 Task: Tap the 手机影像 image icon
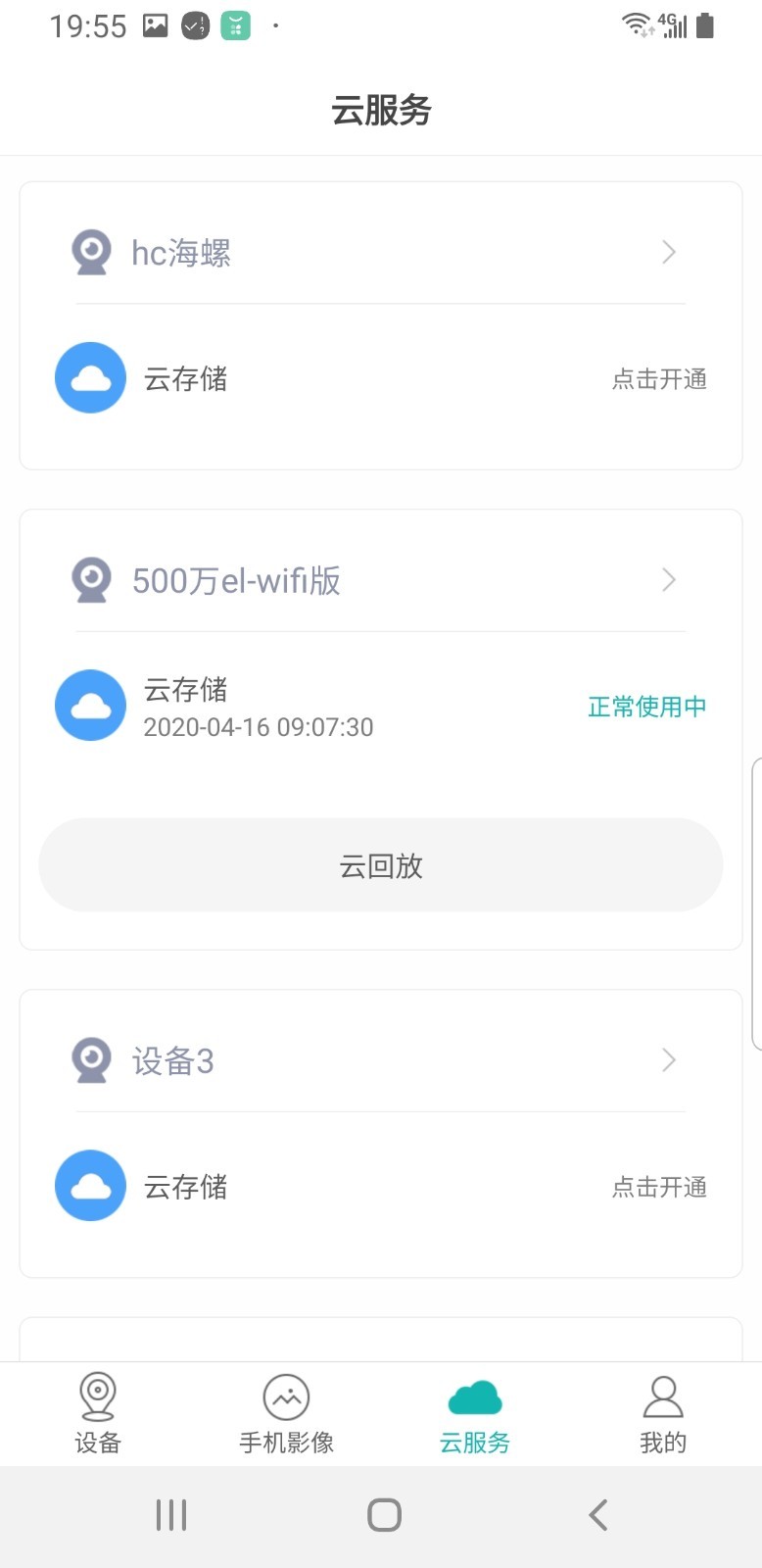tap(285, 1397)
